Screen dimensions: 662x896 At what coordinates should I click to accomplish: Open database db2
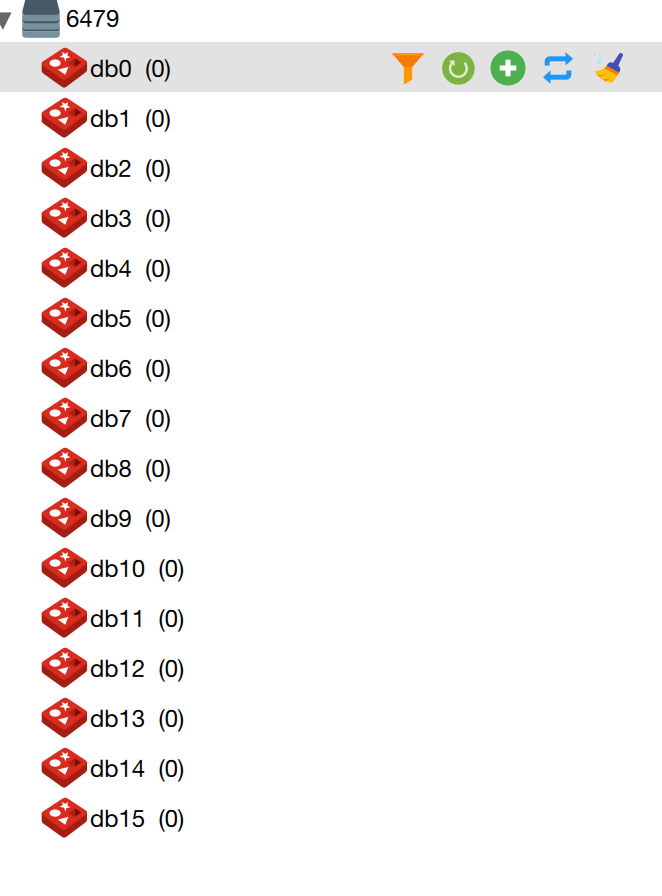click(x=110, y=169)
